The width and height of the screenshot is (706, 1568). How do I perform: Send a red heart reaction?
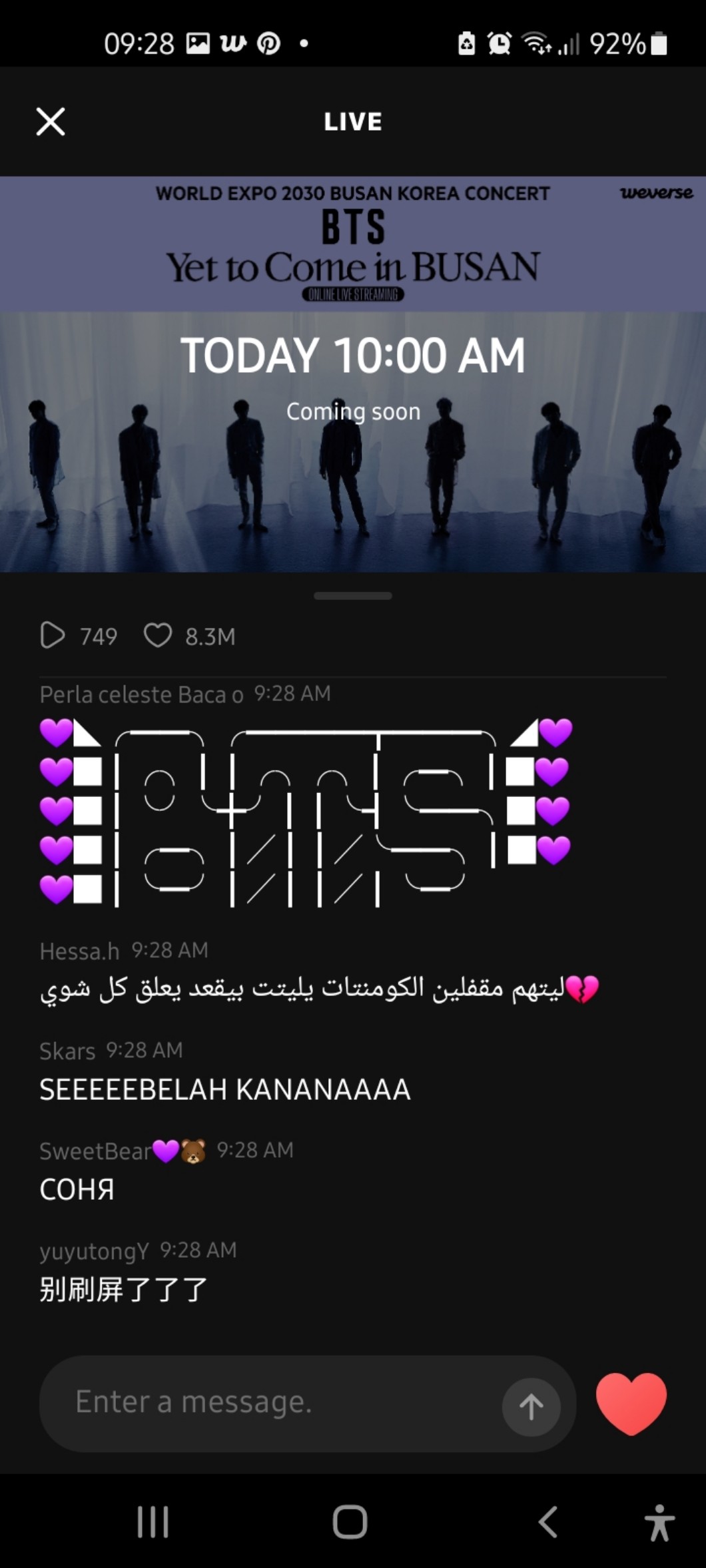click(x=631, y=1403)
